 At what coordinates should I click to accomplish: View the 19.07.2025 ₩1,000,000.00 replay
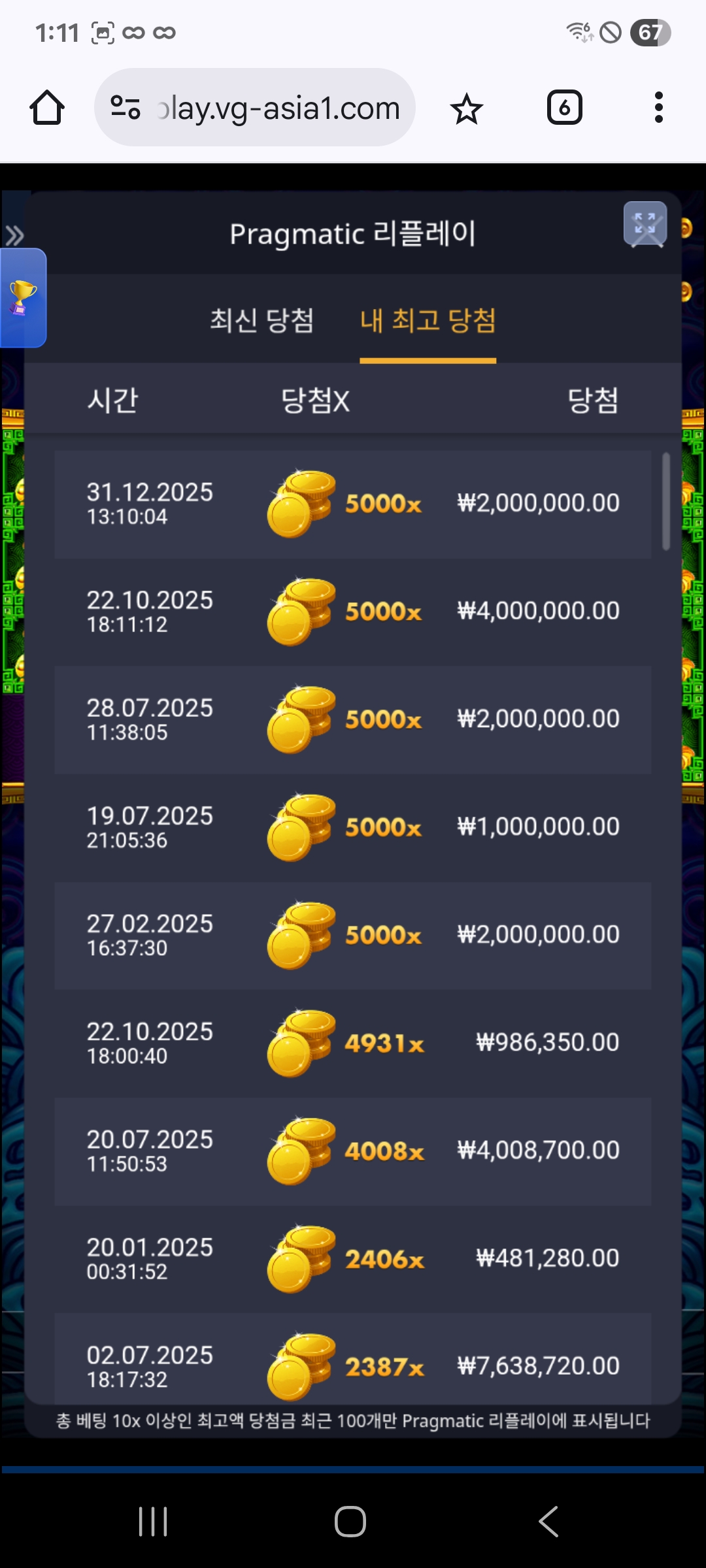coord(352,827)
